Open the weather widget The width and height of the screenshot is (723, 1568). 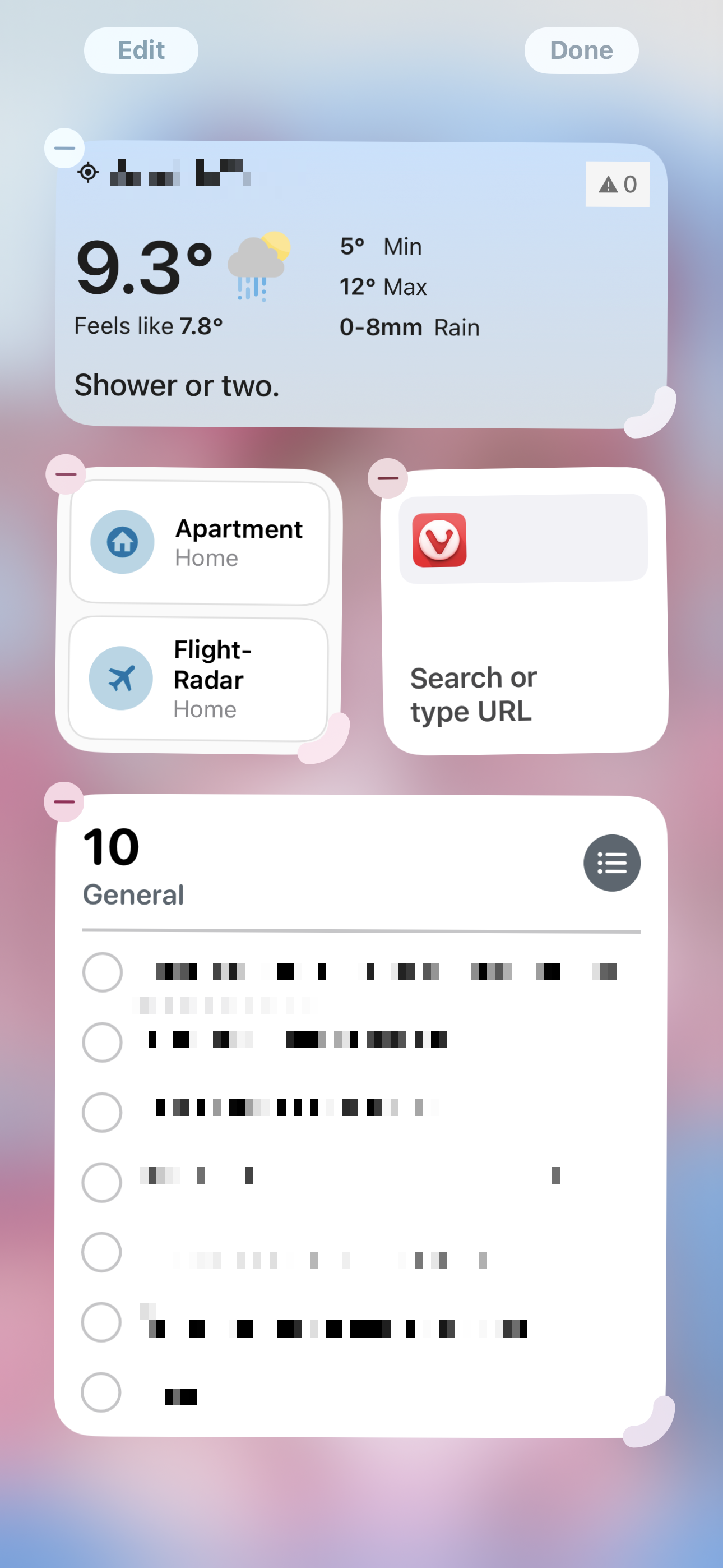tap(361, 285)
